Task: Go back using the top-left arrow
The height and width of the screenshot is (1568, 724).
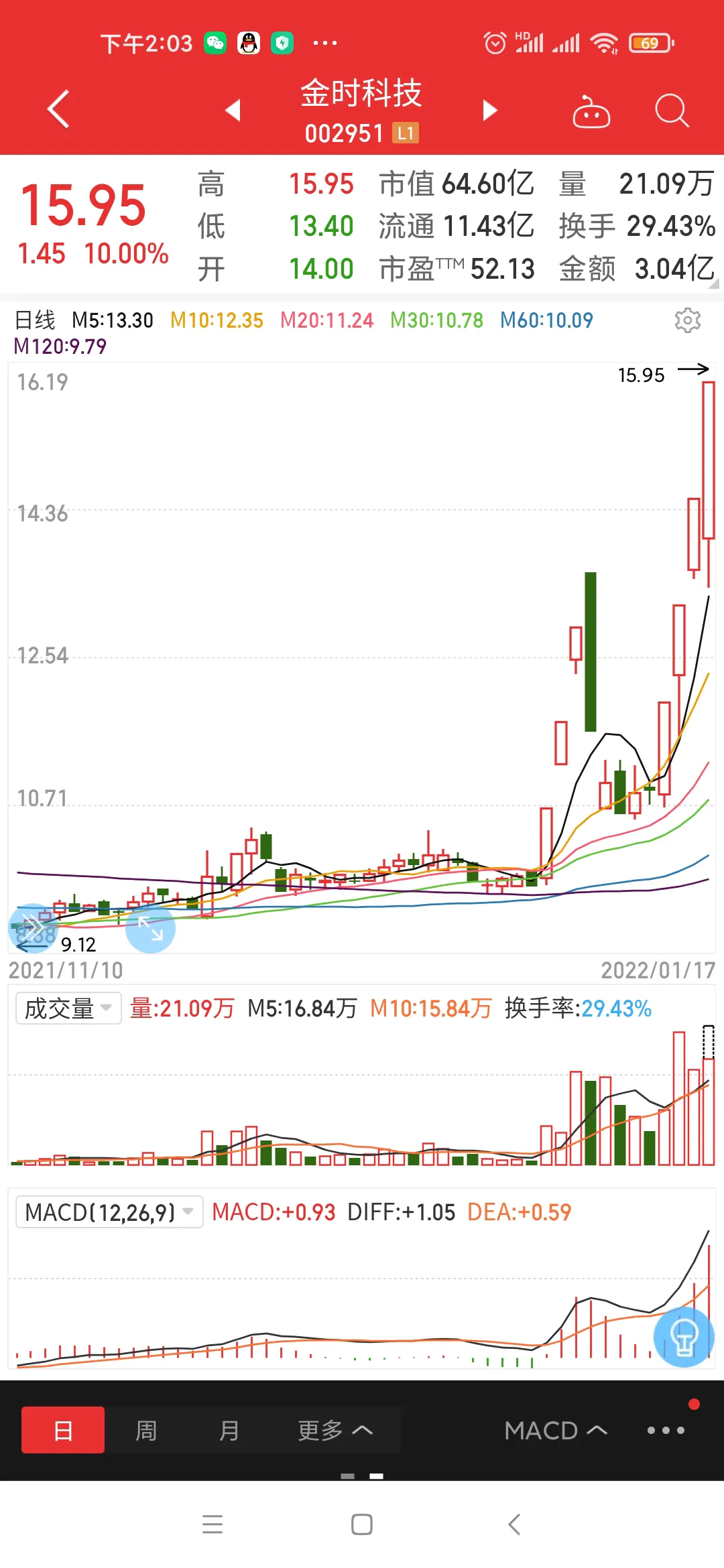Action: coord(59,109)
